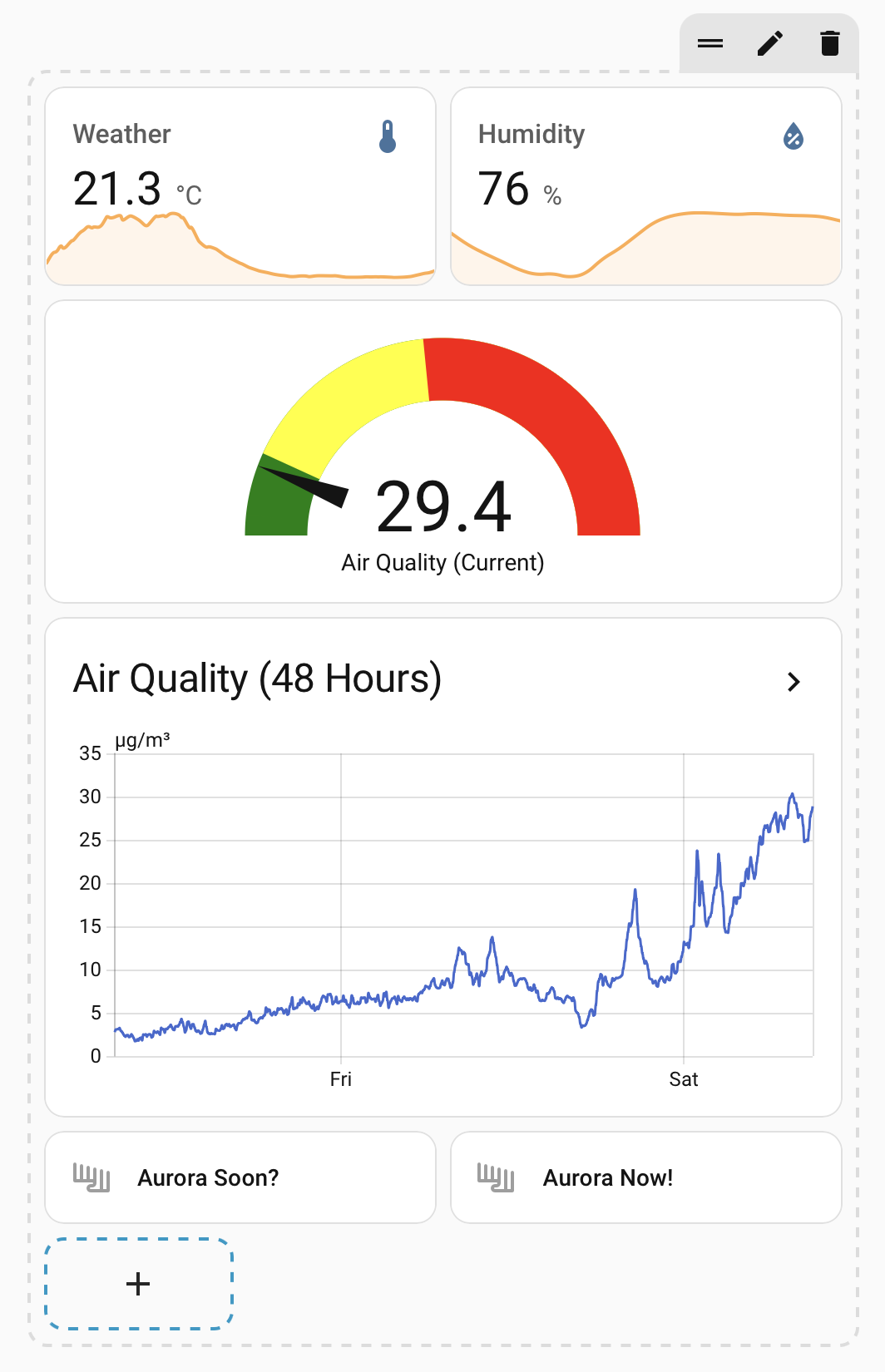This screenshot has width=885, height=1372.
Task: Edit this dashboard section with the pencil
Action: (770, 43)
